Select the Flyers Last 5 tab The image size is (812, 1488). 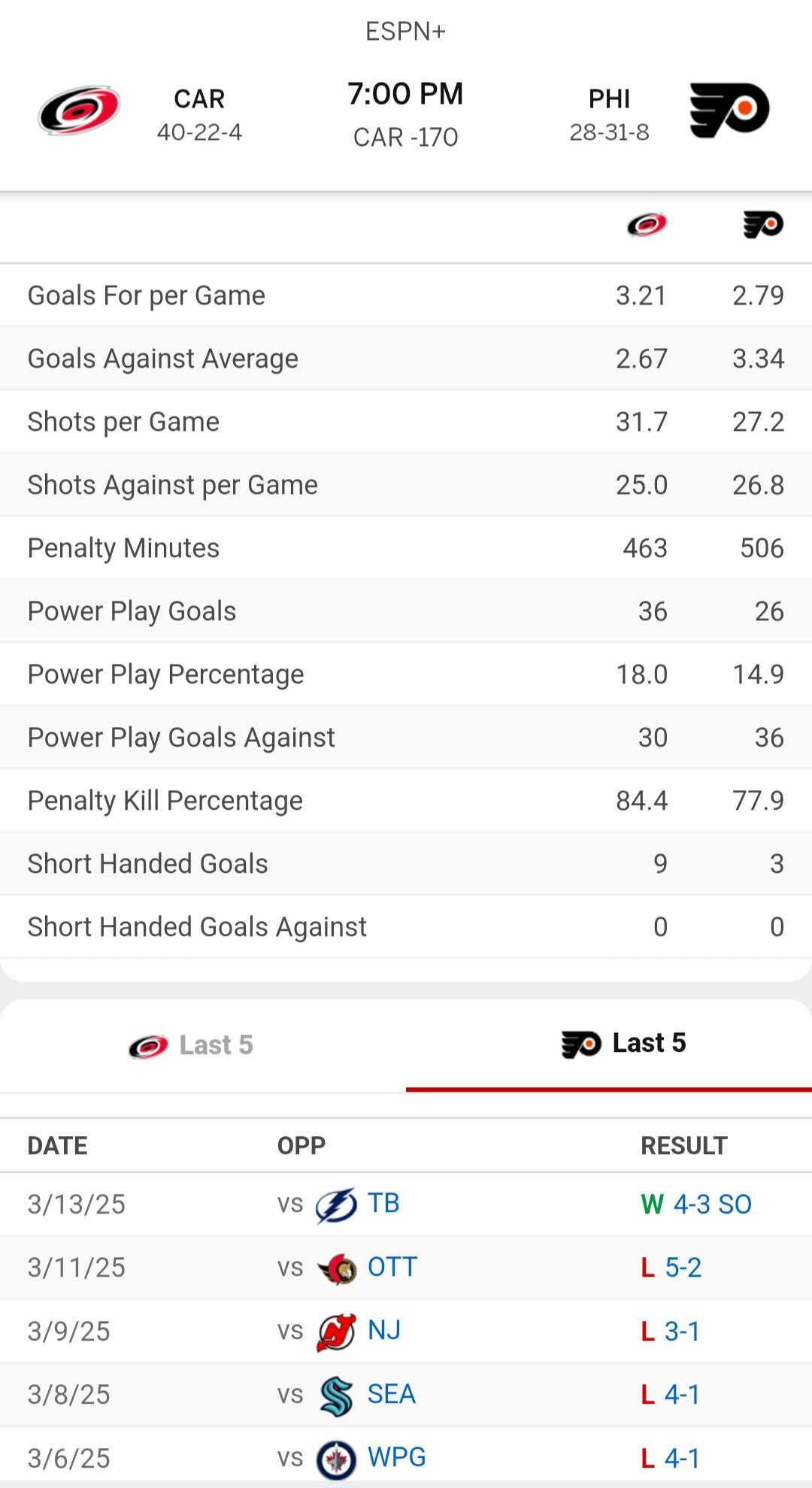609,1046
